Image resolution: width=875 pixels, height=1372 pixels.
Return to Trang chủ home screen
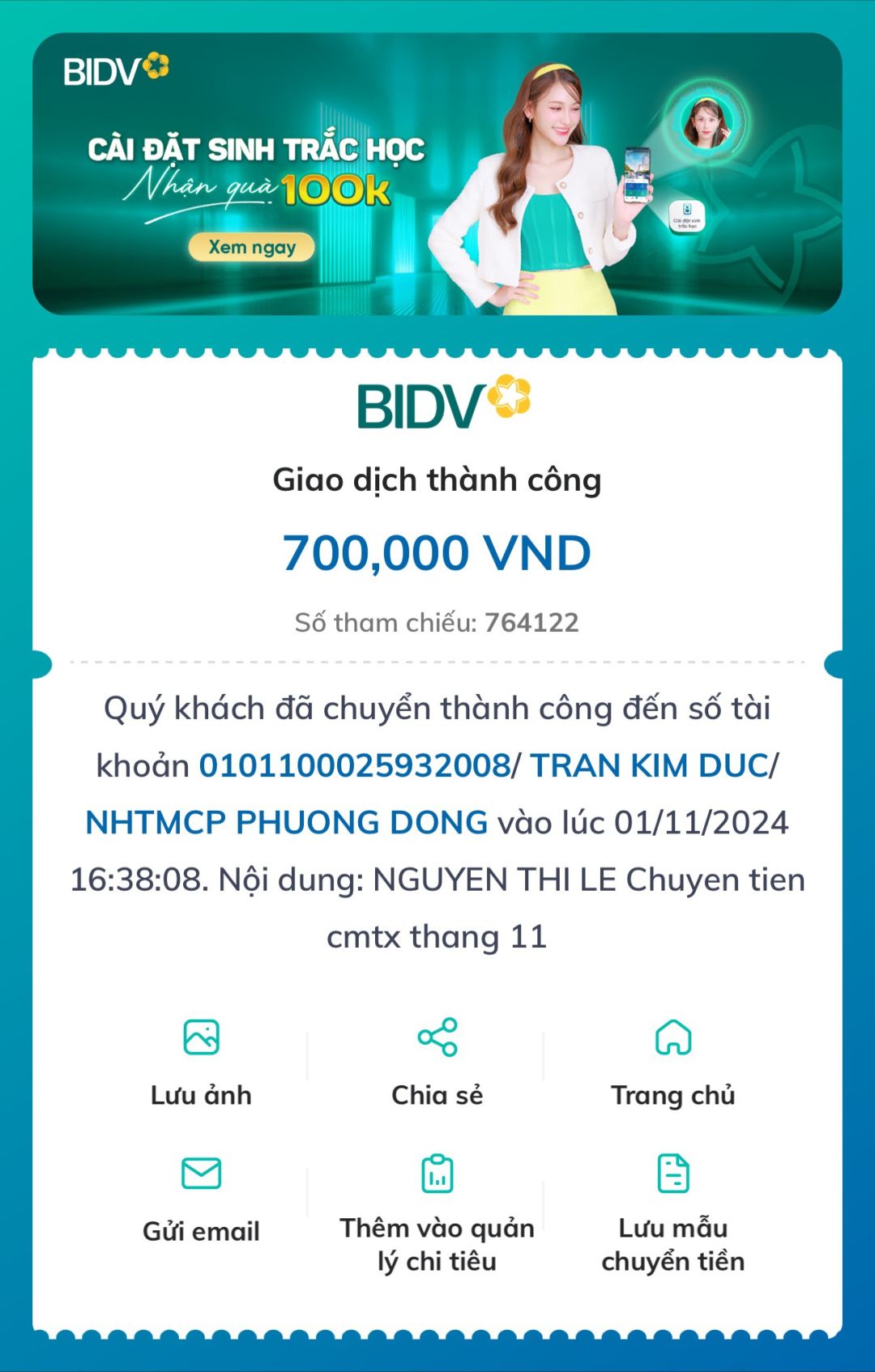click(x=672, y=1061)
